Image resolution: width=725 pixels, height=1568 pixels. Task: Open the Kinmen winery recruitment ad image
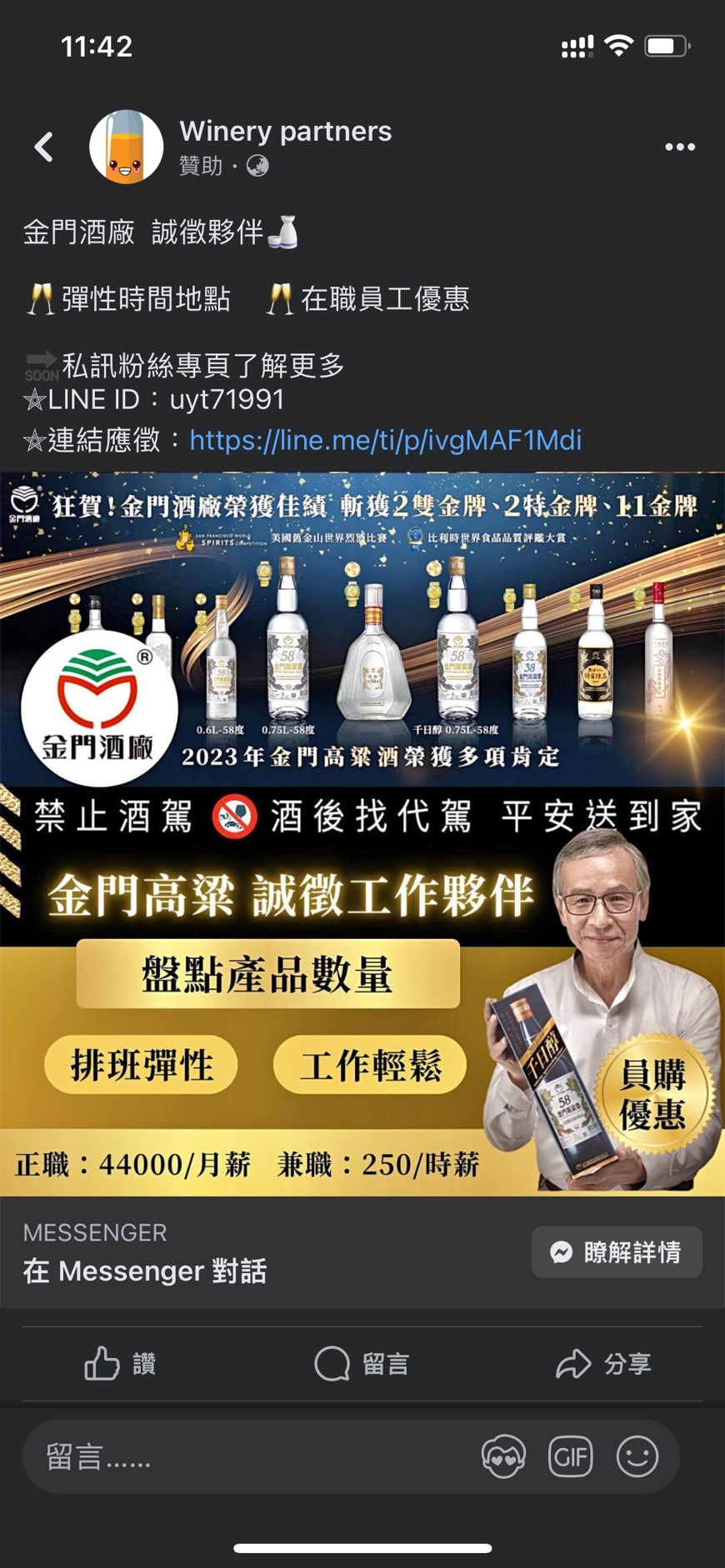[362, 833]
